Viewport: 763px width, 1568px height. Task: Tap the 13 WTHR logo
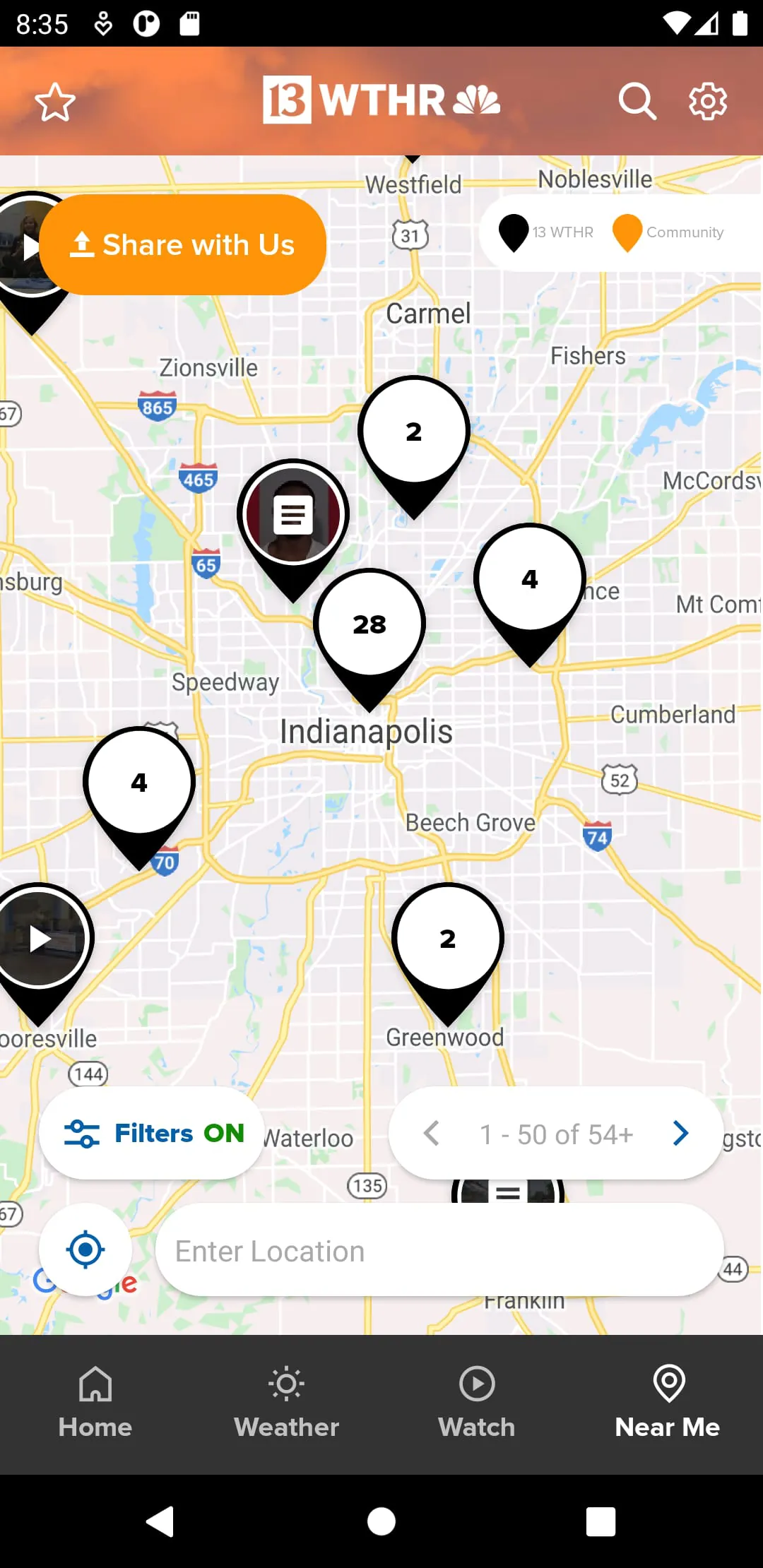379,100
